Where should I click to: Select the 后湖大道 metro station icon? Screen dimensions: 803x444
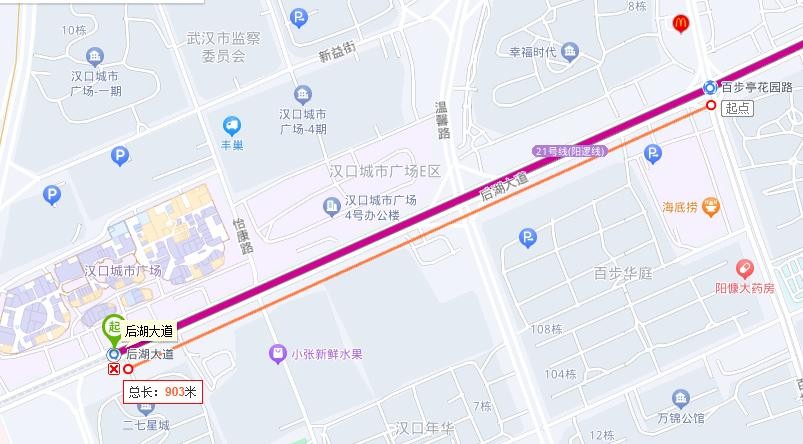point(113,354)
